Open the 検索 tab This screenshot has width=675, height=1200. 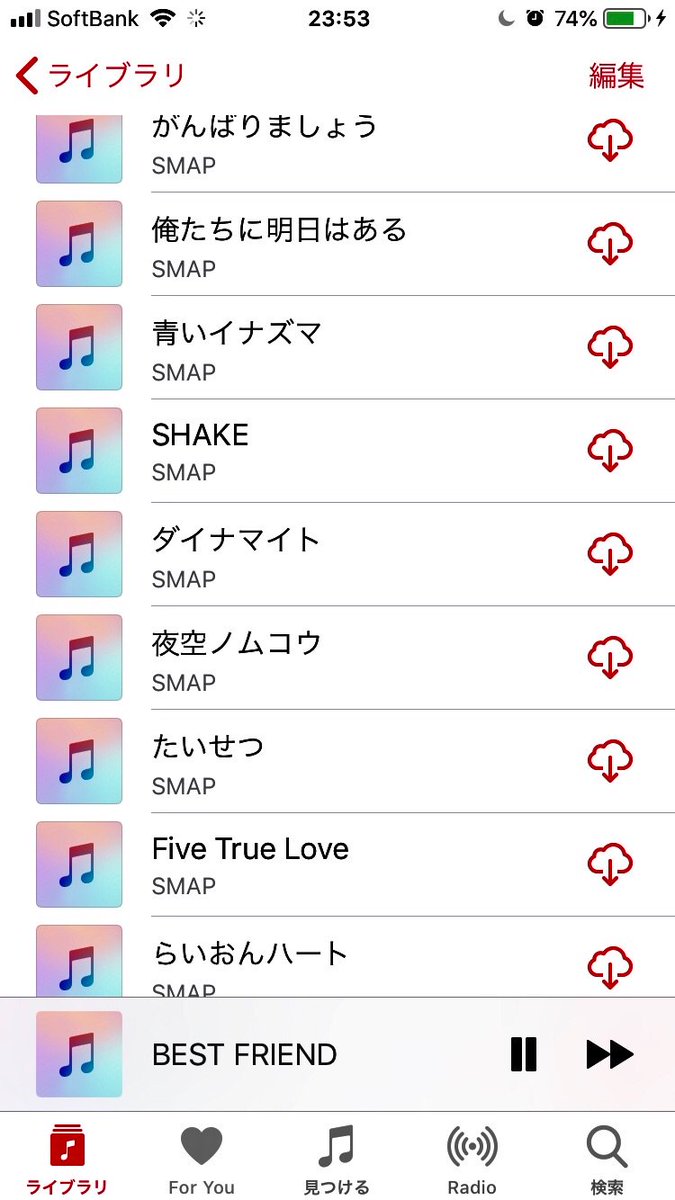607,1158
